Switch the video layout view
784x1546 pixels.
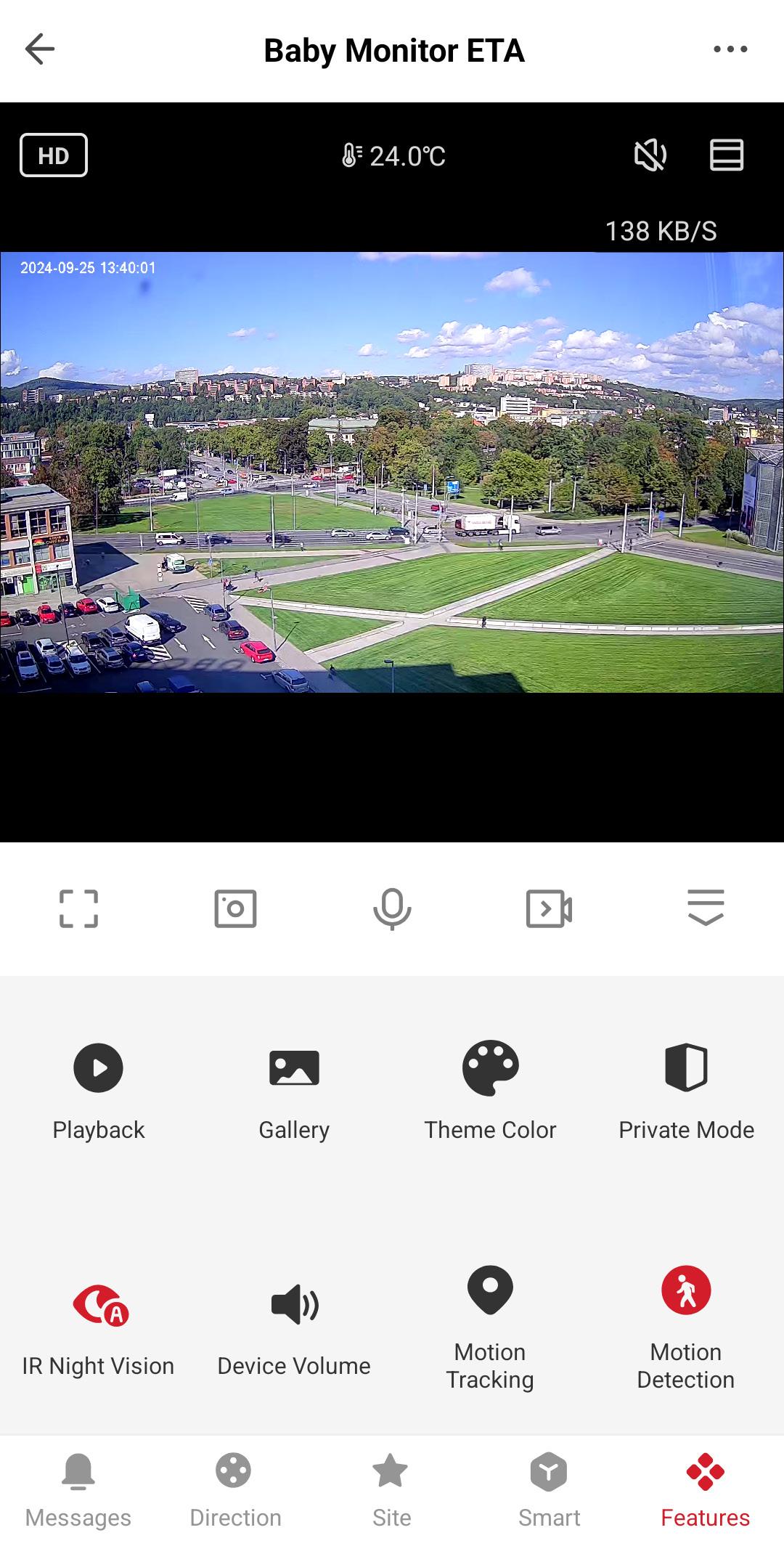[x=726, y=155]
